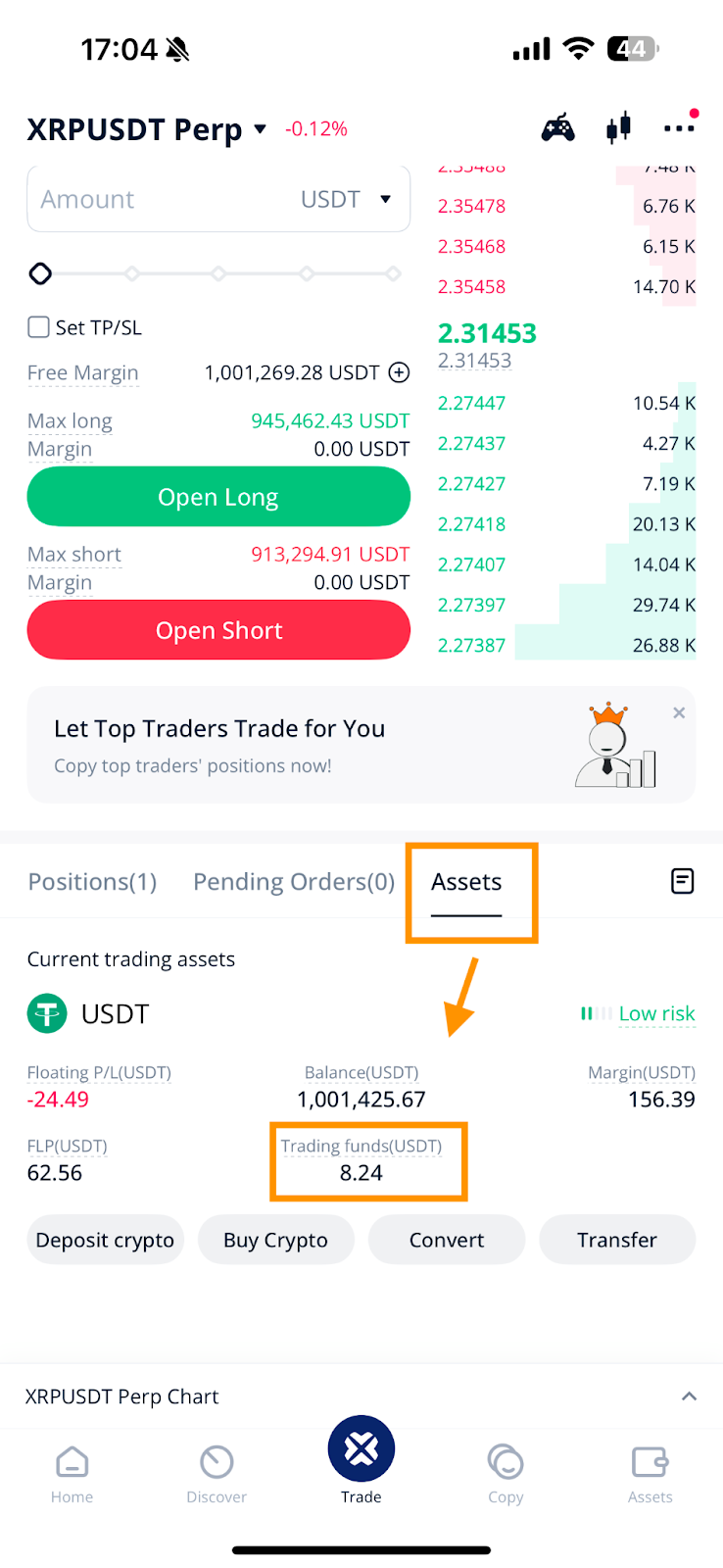Image resolution: width=723 pixels, height=1568 pixels.
Task: Open the game controller icon
Action: [x=558, y=128]
